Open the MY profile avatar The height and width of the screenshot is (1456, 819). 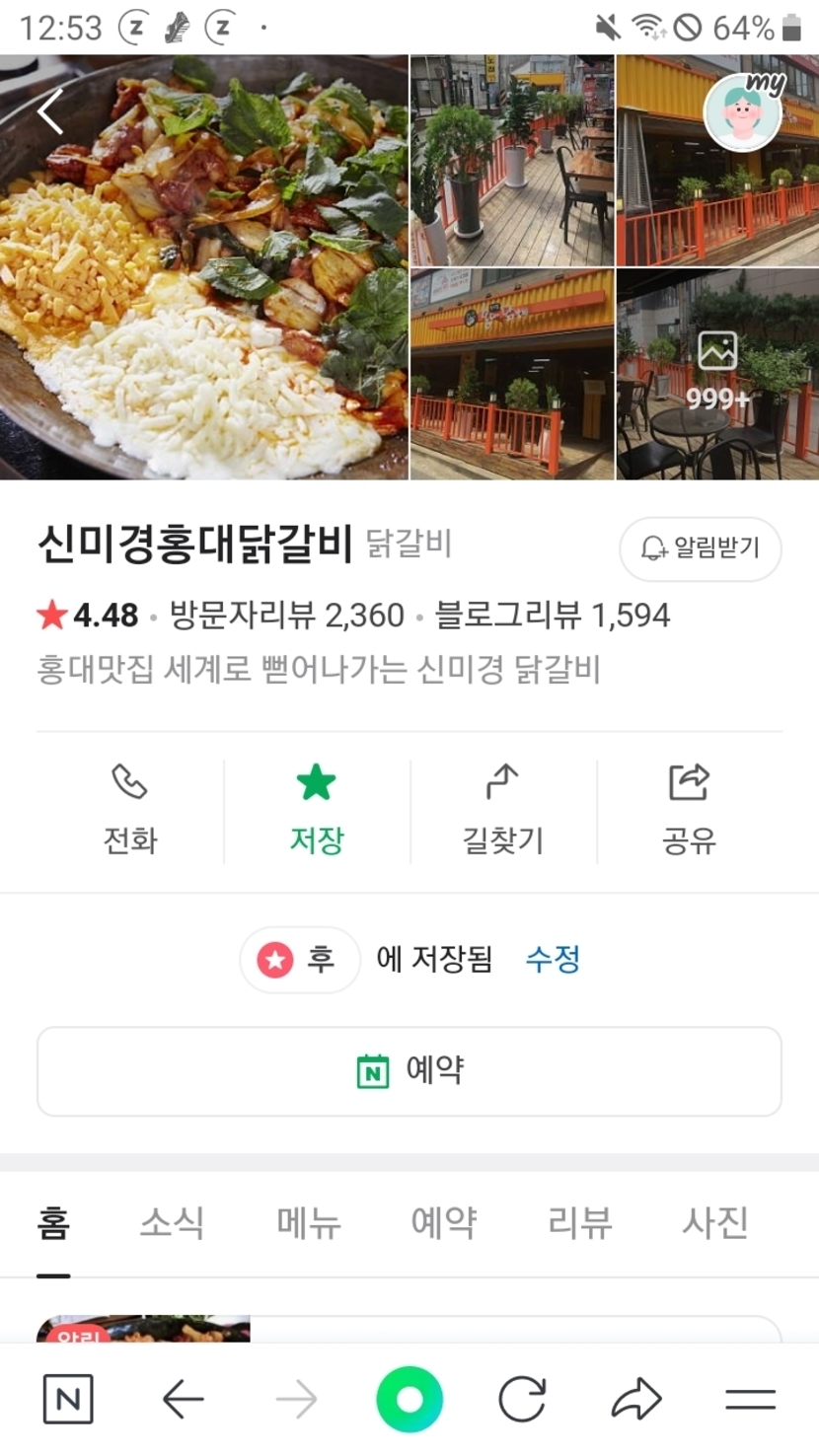743,111
